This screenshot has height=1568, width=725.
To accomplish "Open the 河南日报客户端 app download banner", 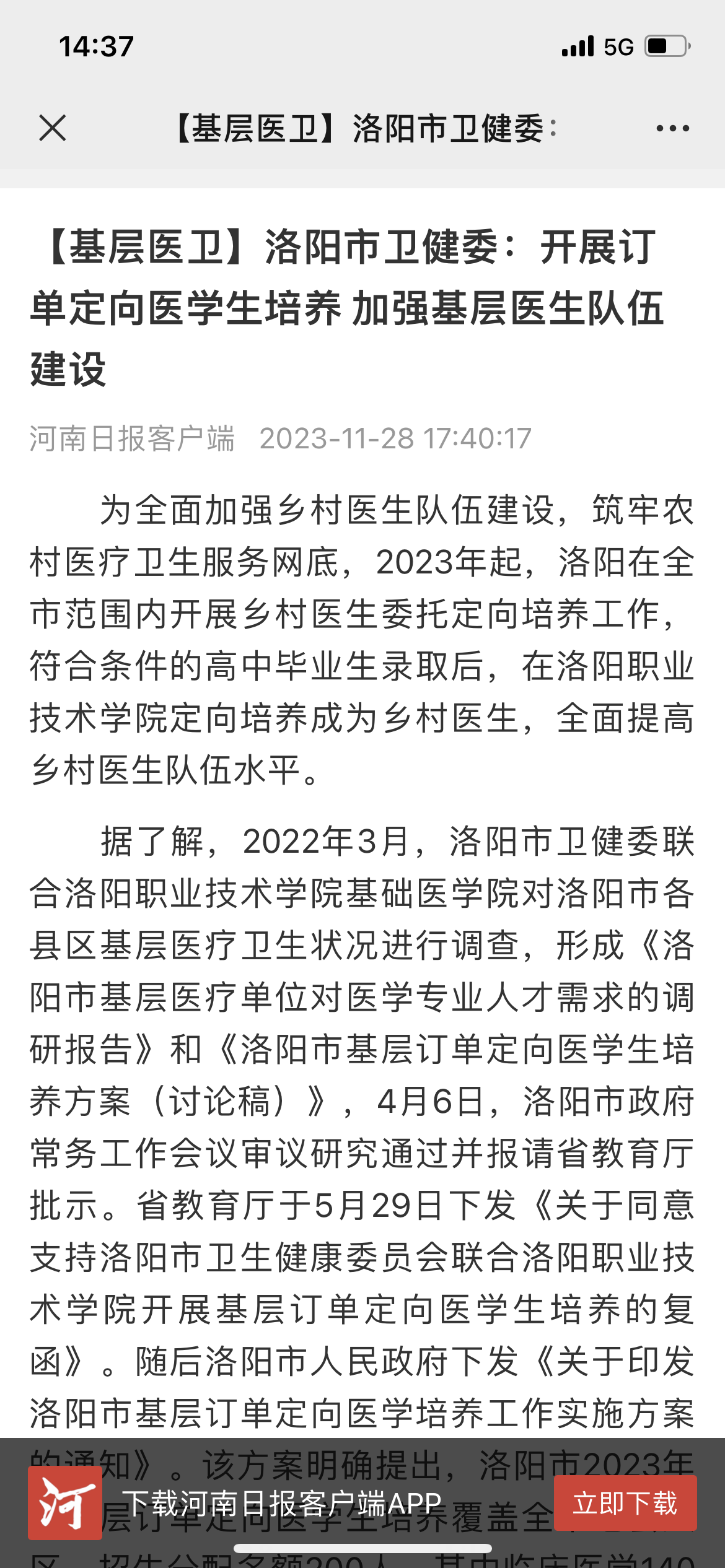I will click(282, 1503).
